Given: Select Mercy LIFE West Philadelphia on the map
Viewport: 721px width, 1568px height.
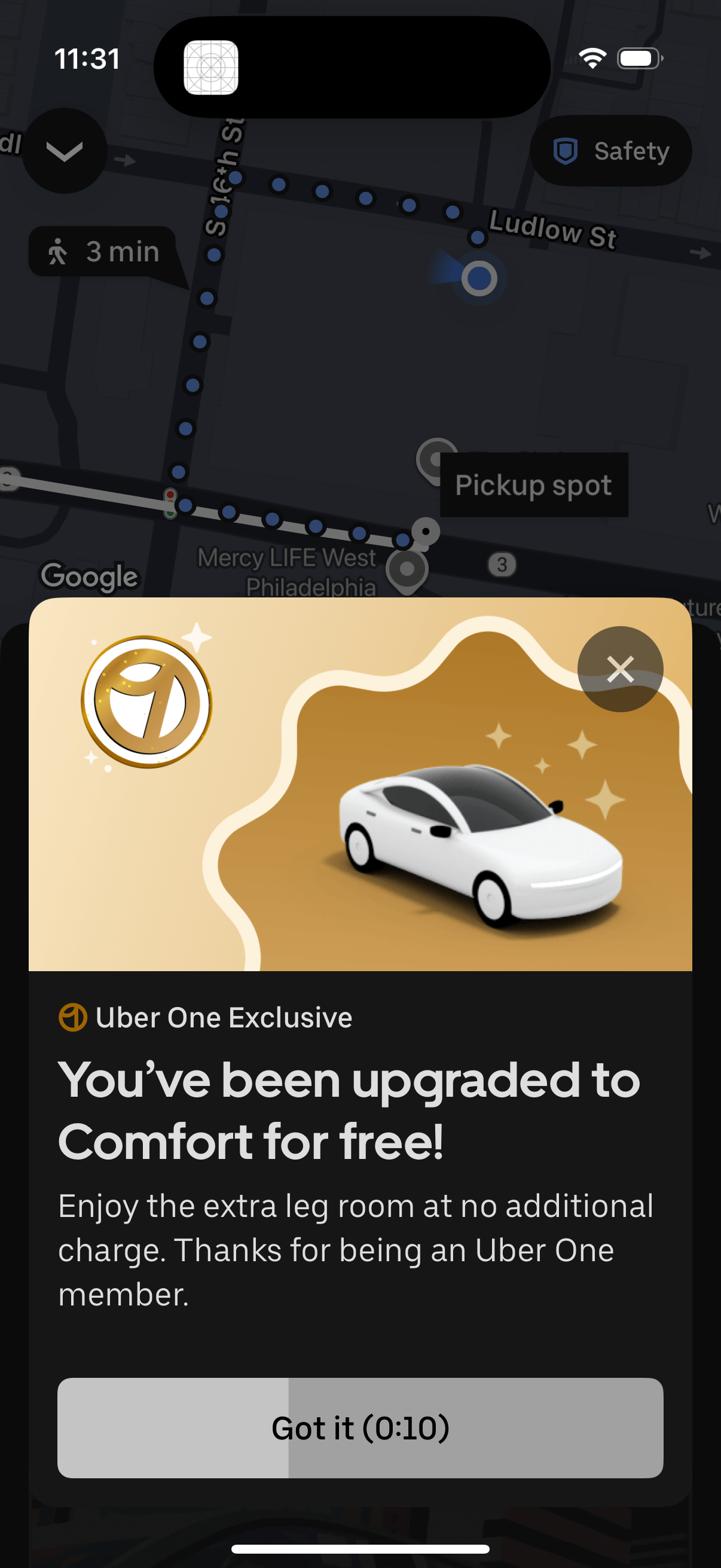Looking at the screenshot, I should coord(286,571).
